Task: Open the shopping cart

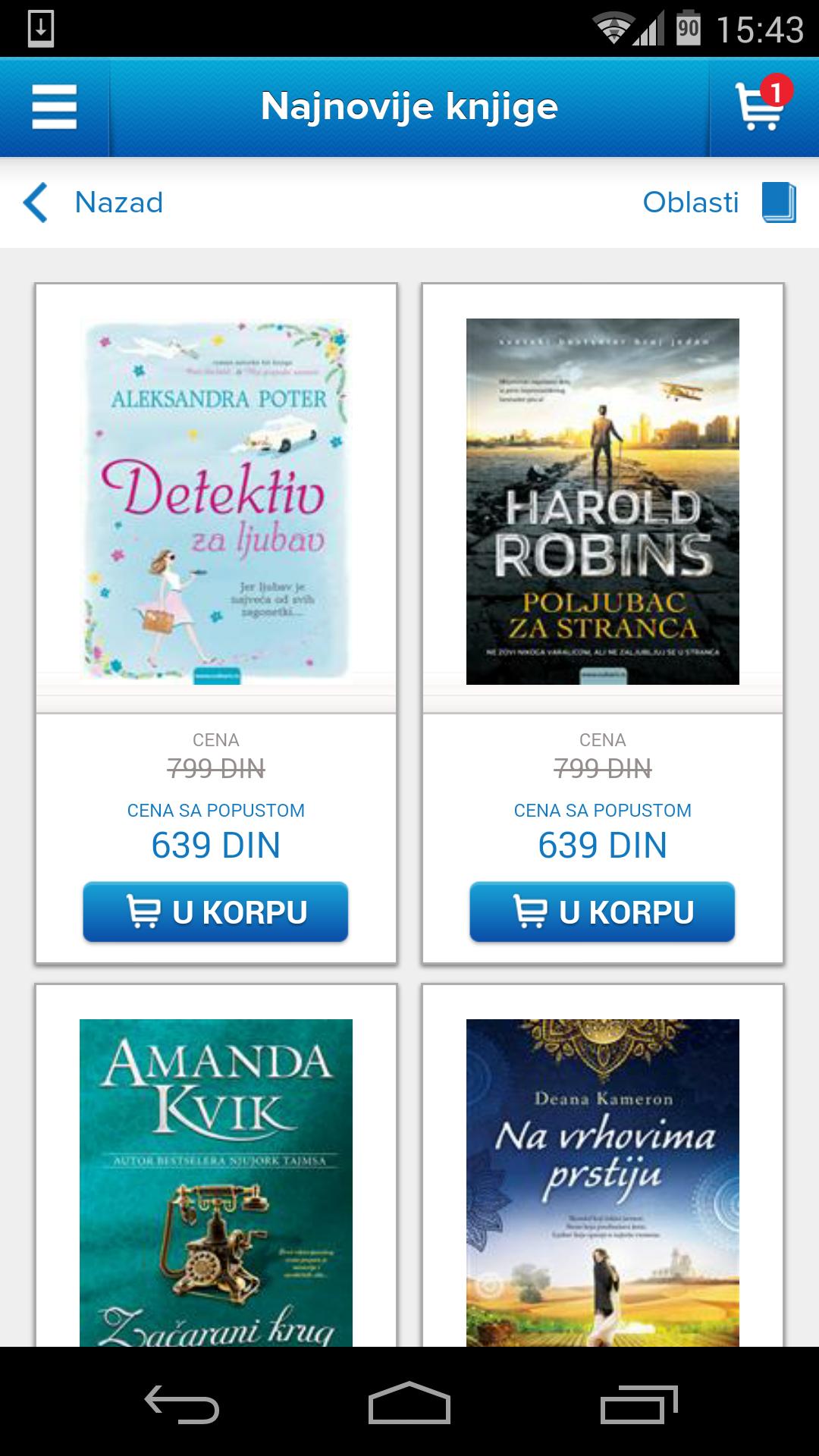Action: tap(761, 107)
